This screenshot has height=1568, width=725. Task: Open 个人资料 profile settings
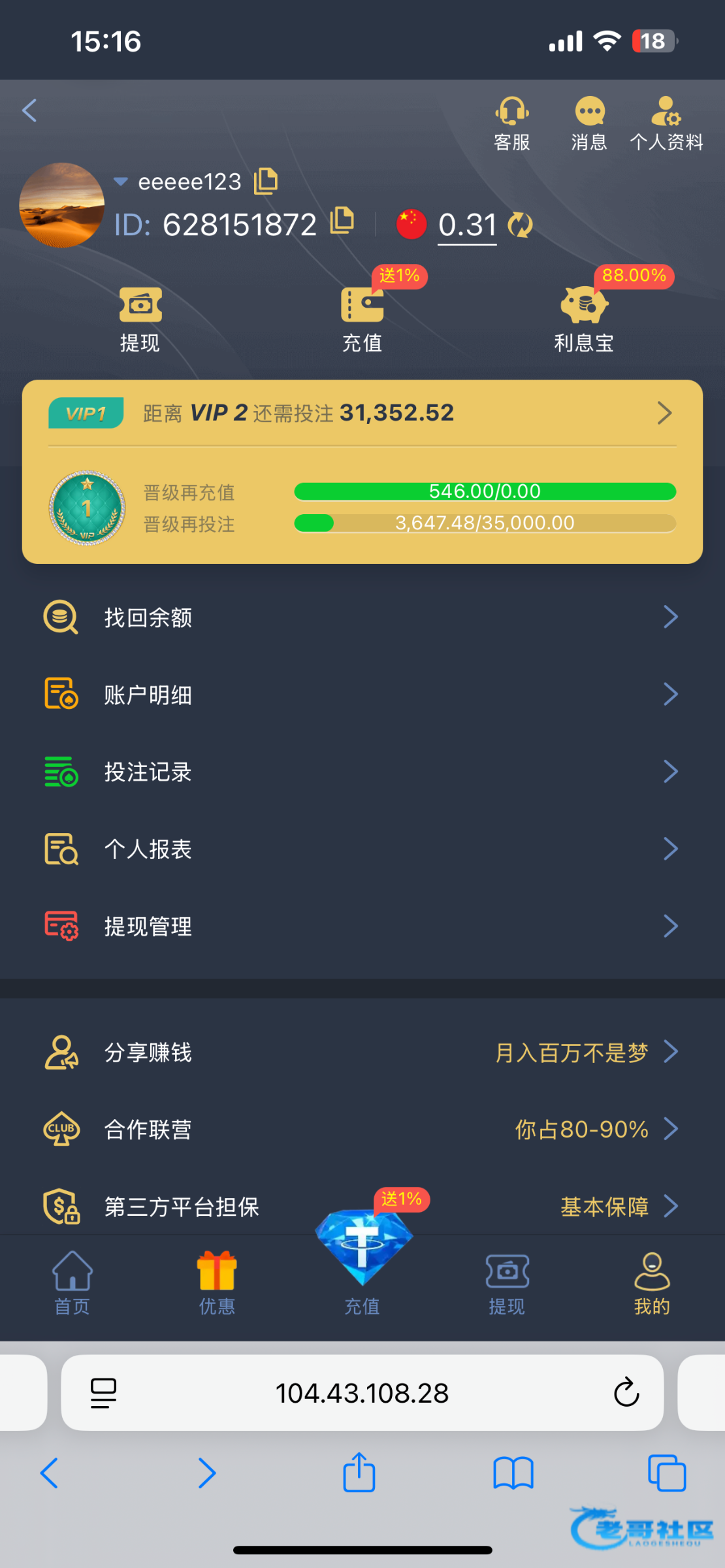[x=666, y=123]
